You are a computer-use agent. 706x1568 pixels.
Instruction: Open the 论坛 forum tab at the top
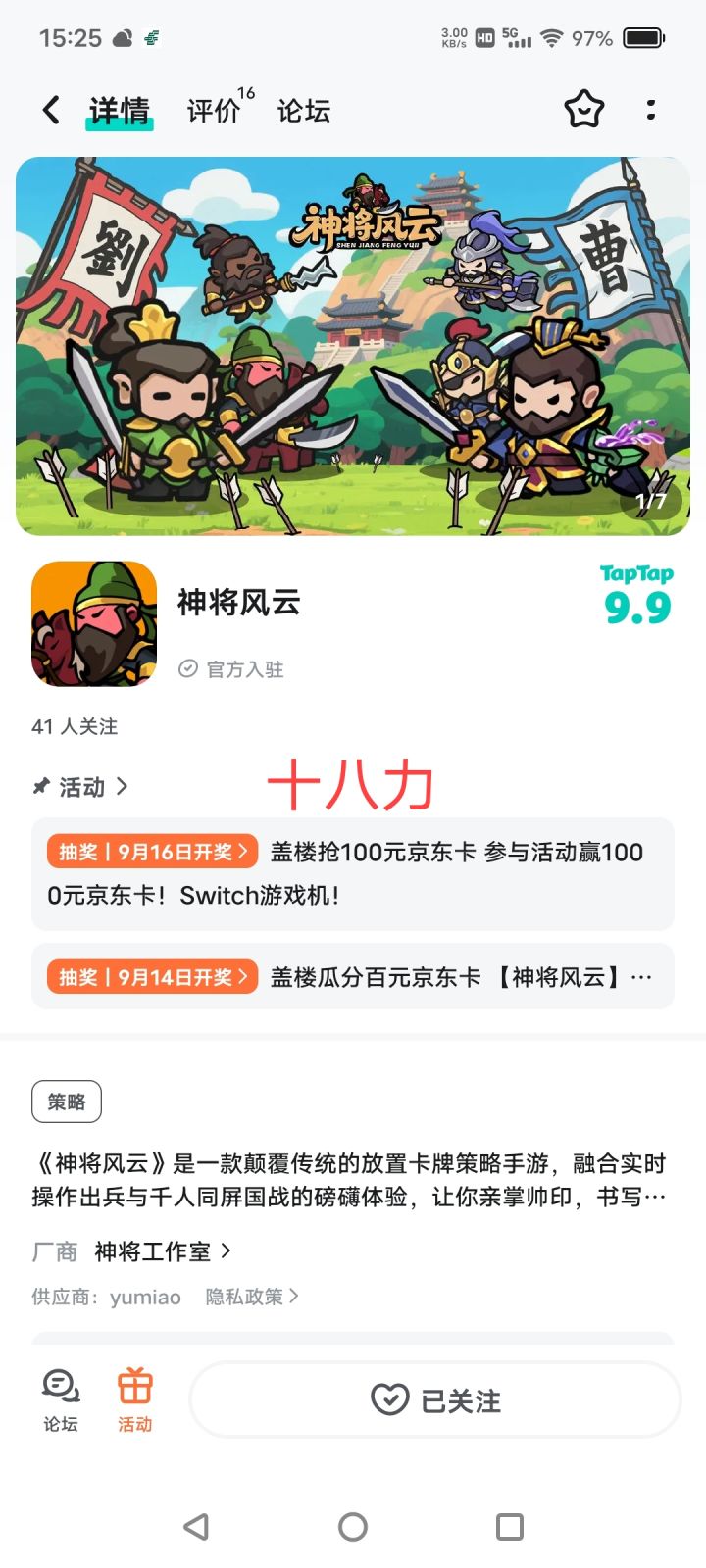[x=303, y=110]
